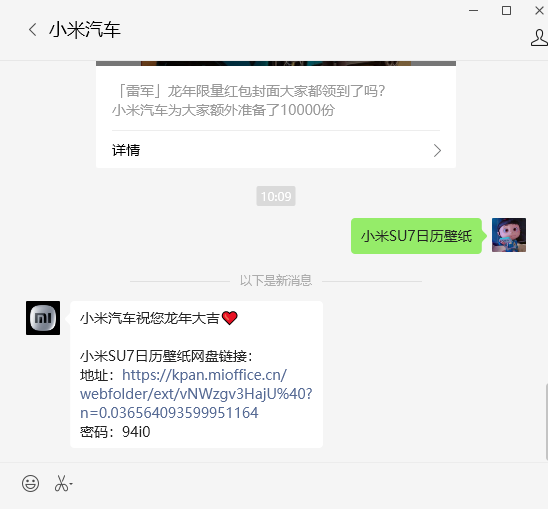Maximize the chat window
The width and height of the screenshot is (548, 509).
point(506,10)
